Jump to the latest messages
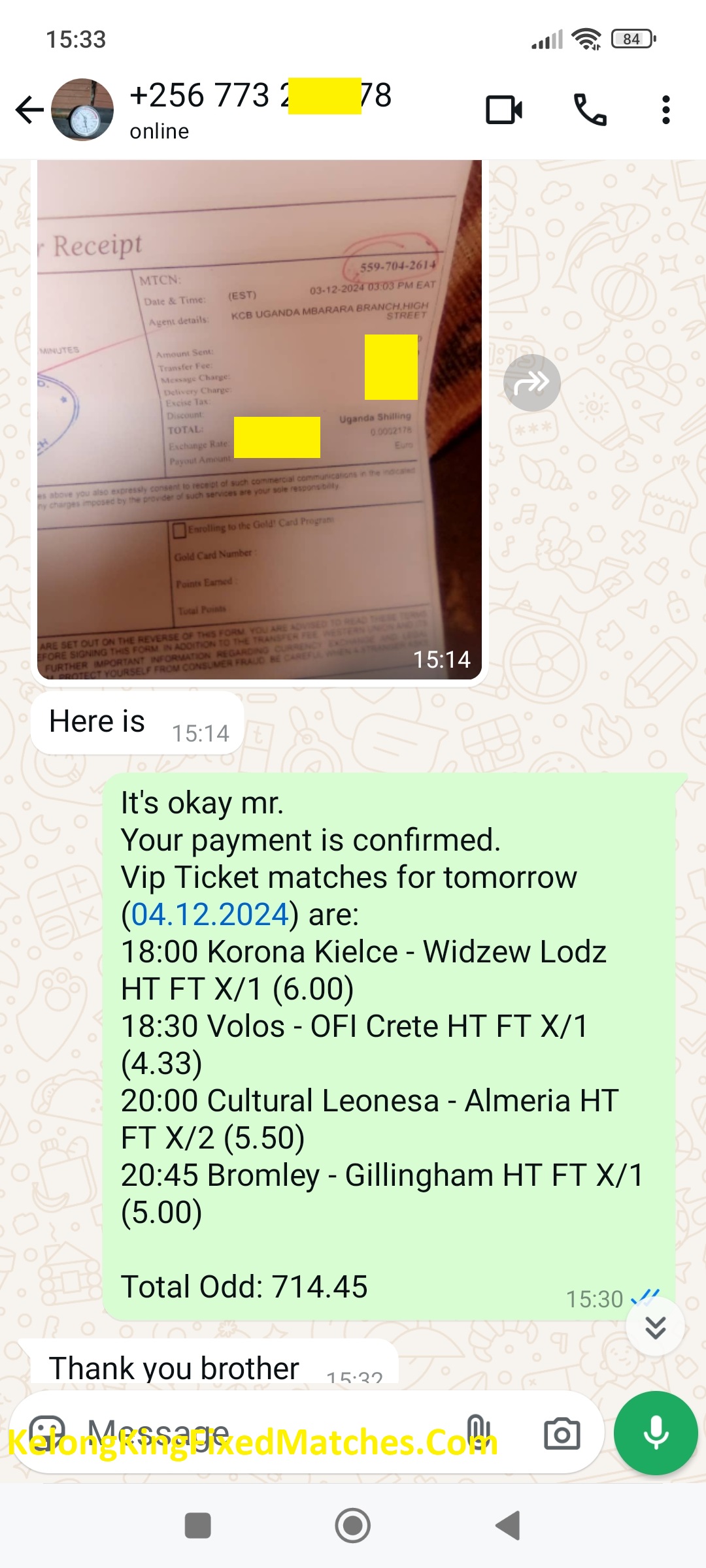Screen dimensions: 706x1568 coord(655,1327)
